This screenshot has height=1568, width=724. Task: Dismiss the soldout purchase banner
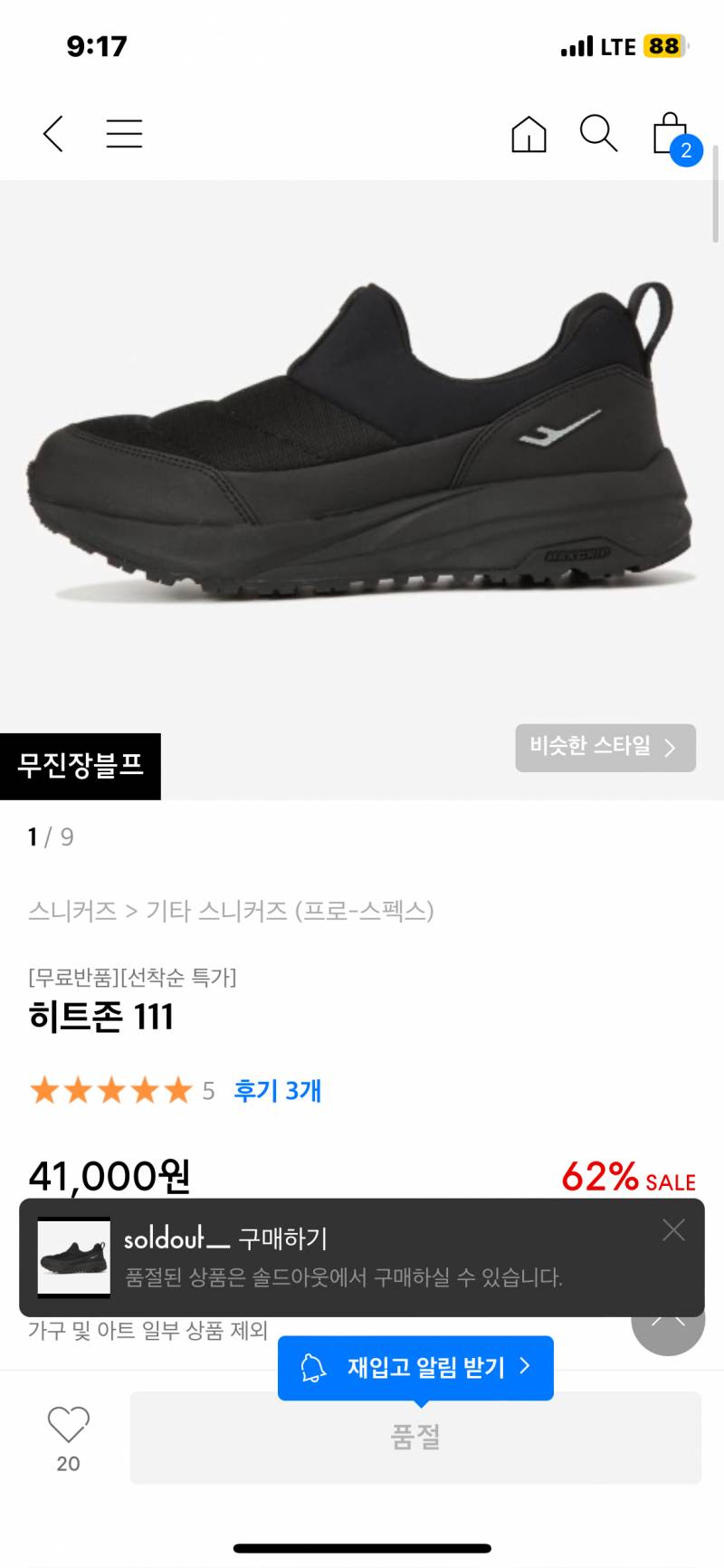tap(673, 1229)
